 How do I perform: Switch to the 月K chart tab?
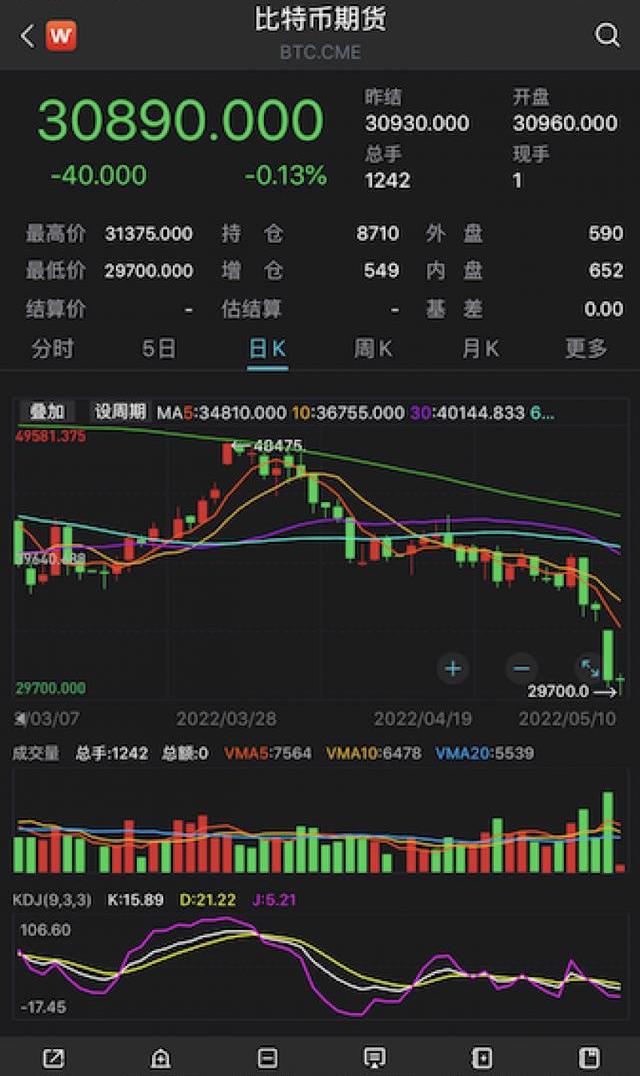click(480, 349)
